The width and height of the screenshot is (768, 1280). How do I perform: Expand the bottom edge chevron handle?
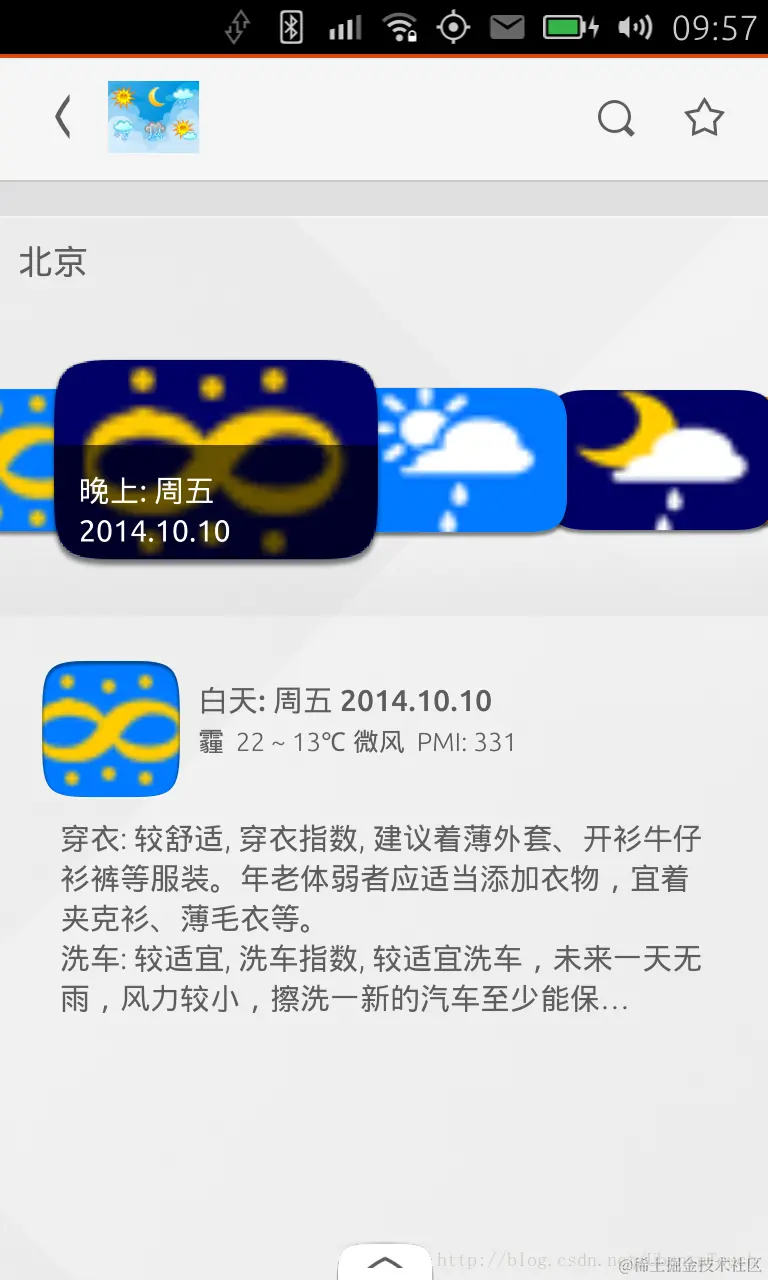tap(385, 1262)
